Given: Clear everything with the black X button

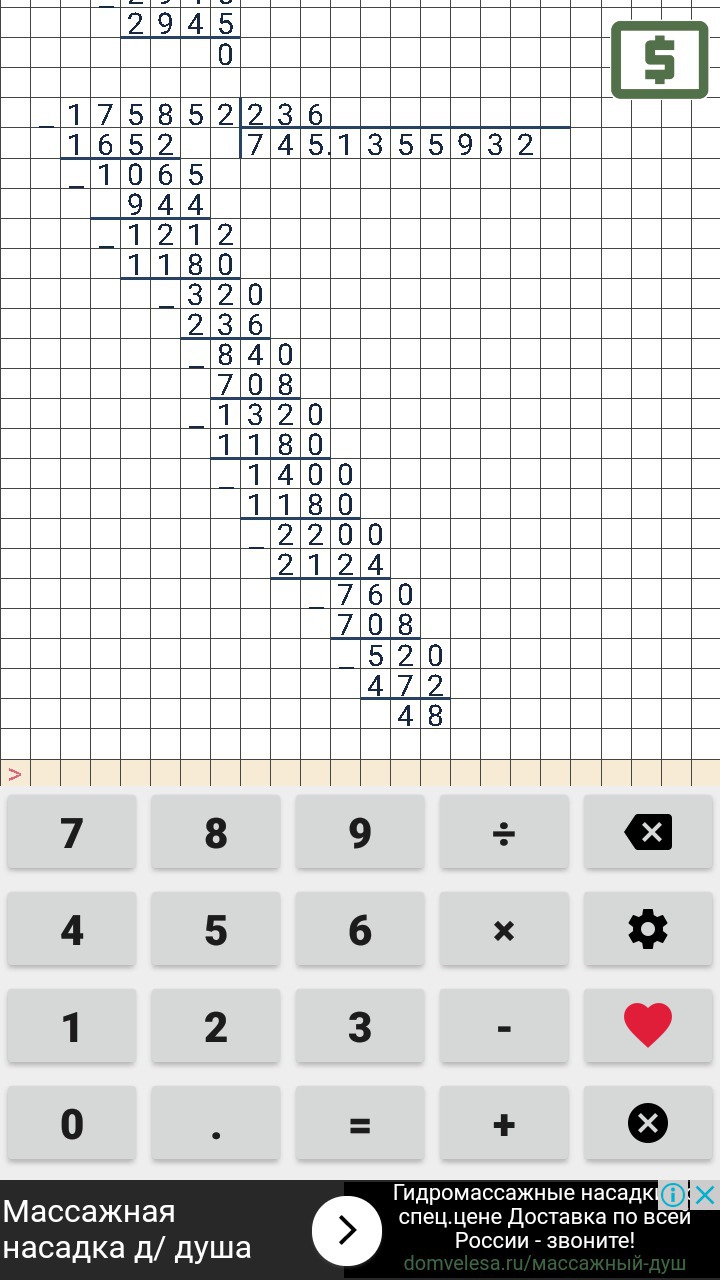Looking at the screenshot, I should click(x=648, y=1124).
